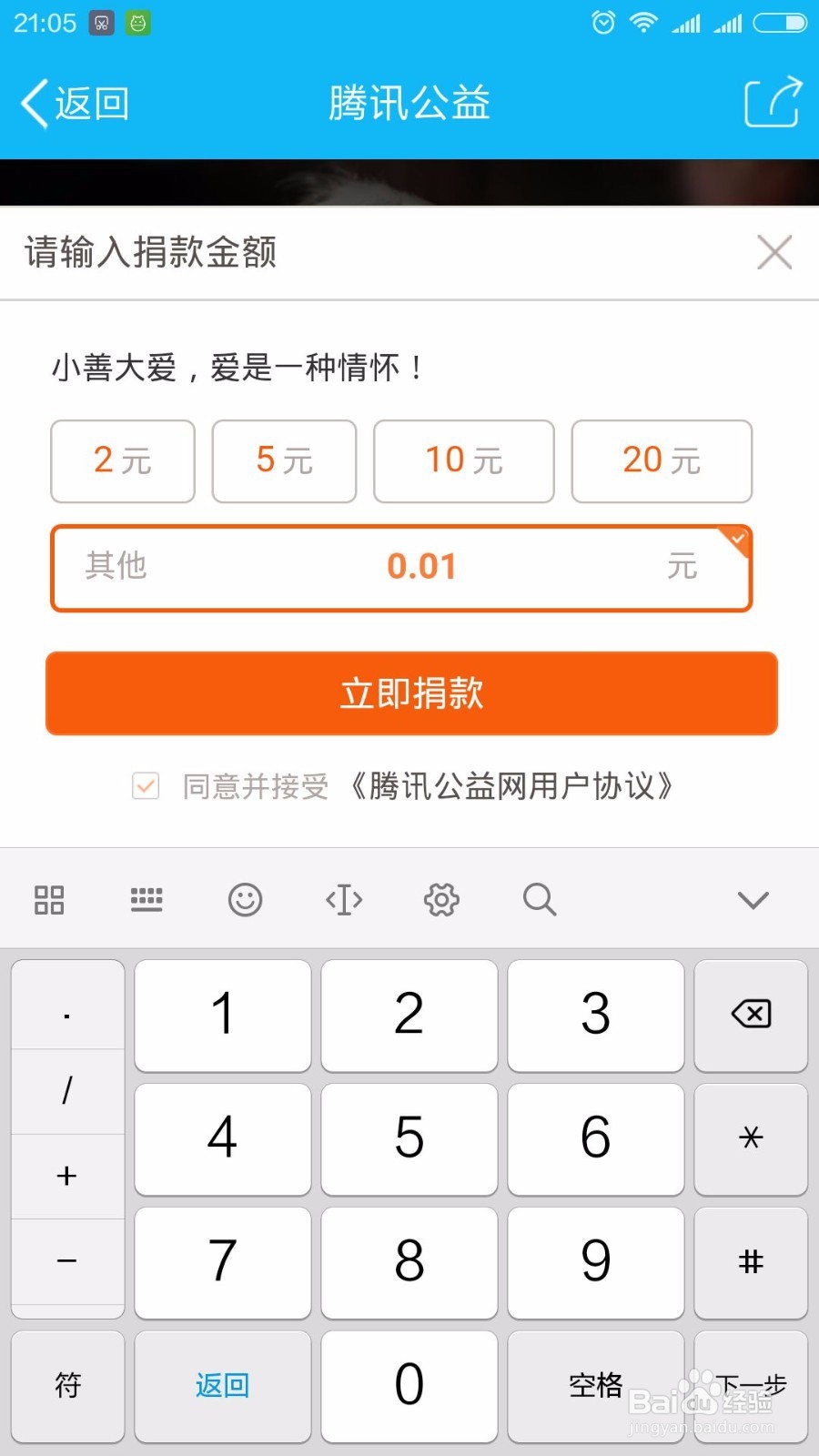Uncheck agree to user agreement checkbox
819x1456 pixels.
146,786
